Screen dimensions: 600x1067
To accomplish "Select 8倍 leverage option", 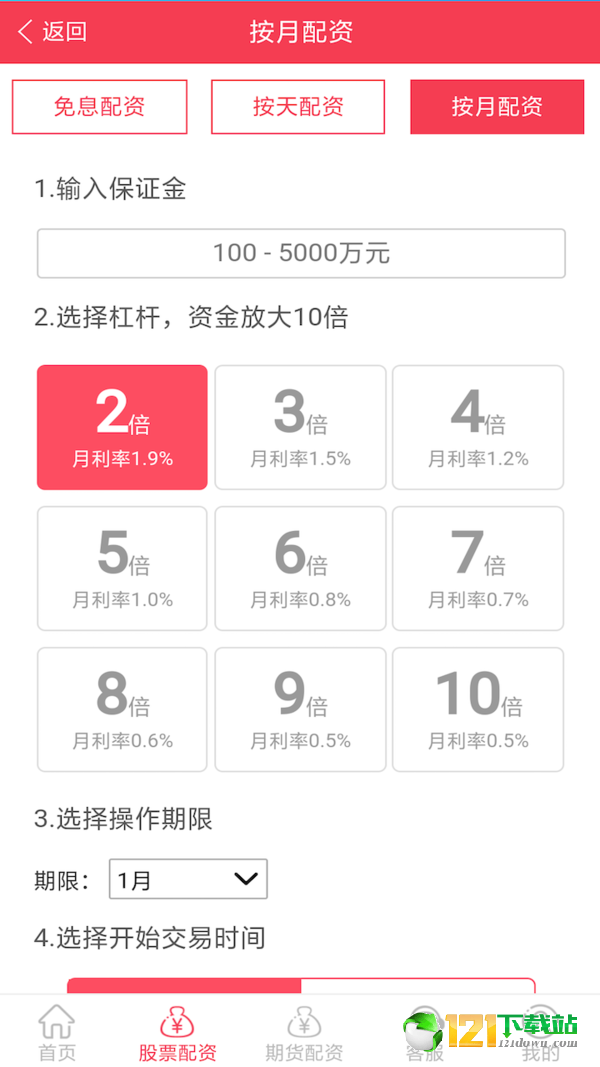I will pyautogui.click(x=122, y=709).
